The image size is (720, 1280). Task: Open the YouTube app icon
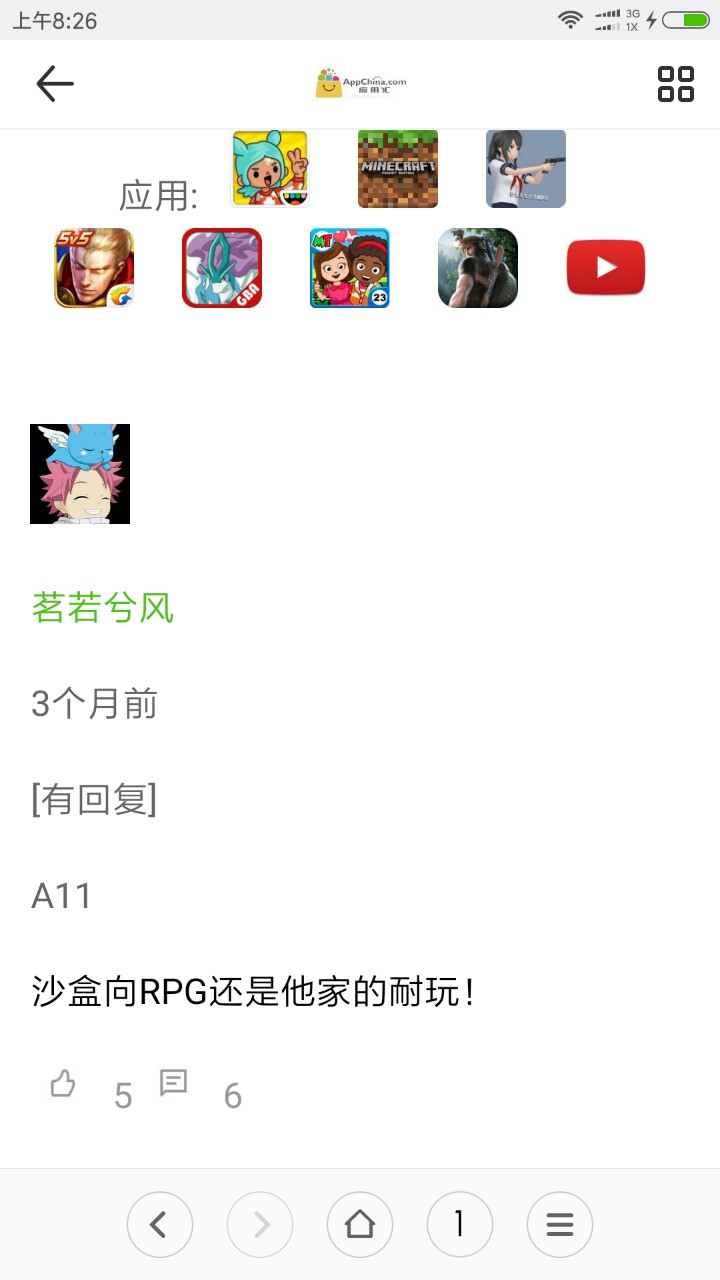606,268
